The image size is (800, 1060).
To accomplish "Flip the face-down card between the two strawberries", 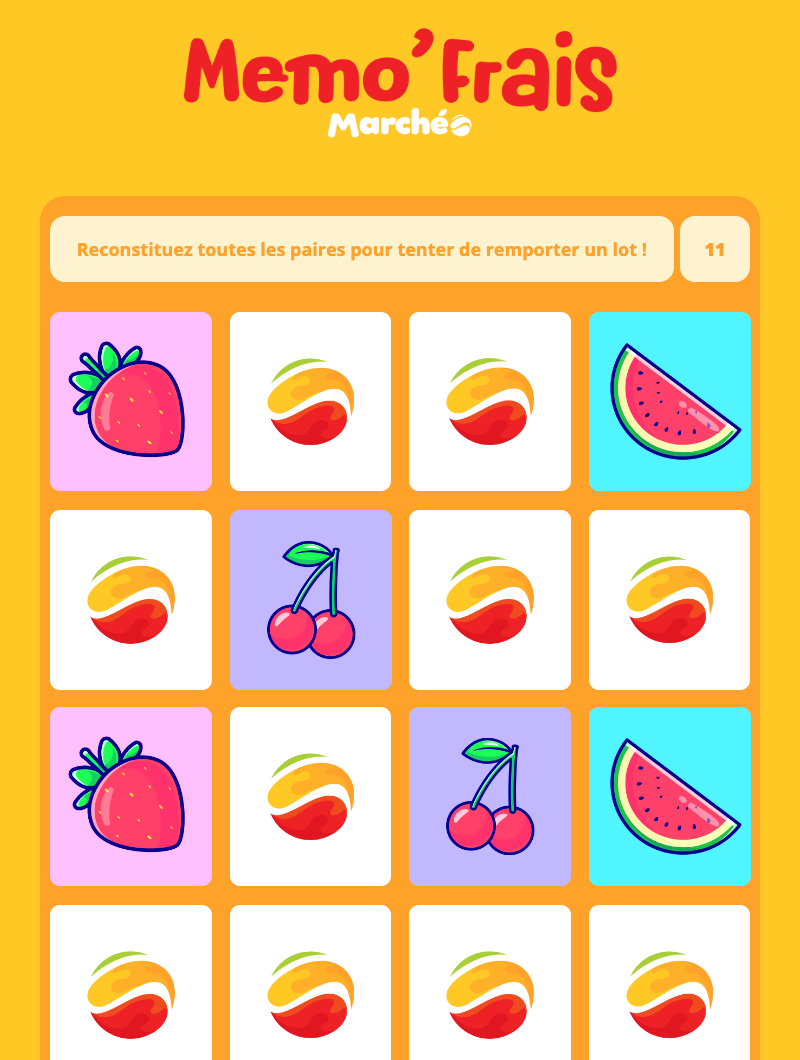I will pos(131,600).
